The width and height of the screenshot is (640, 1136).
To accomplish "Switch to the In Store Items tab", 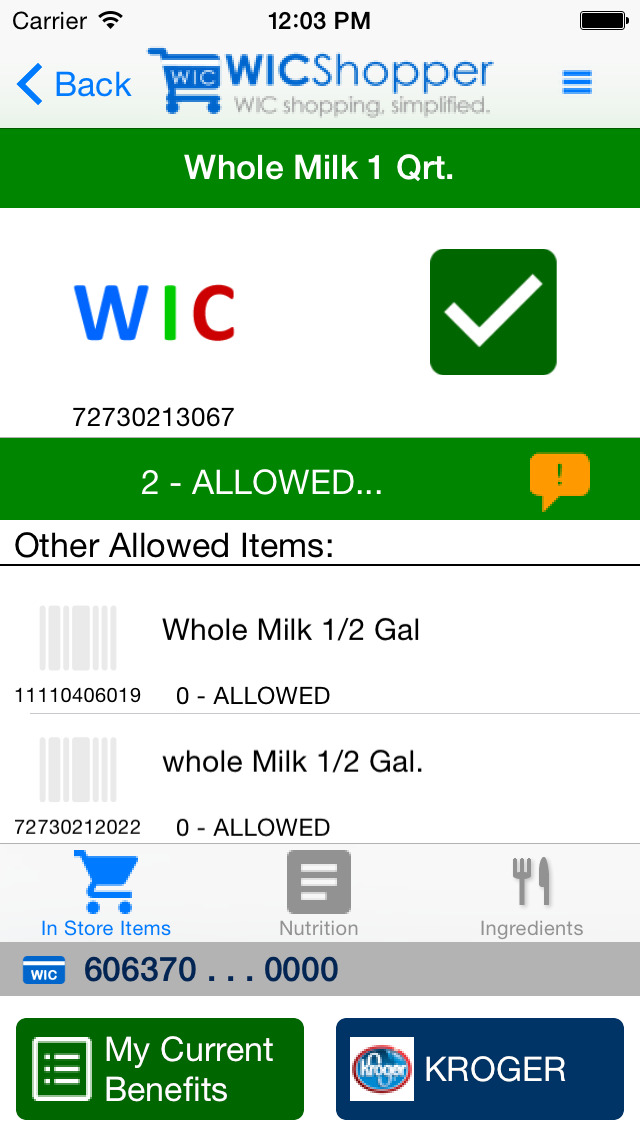I will click(105, 895).
